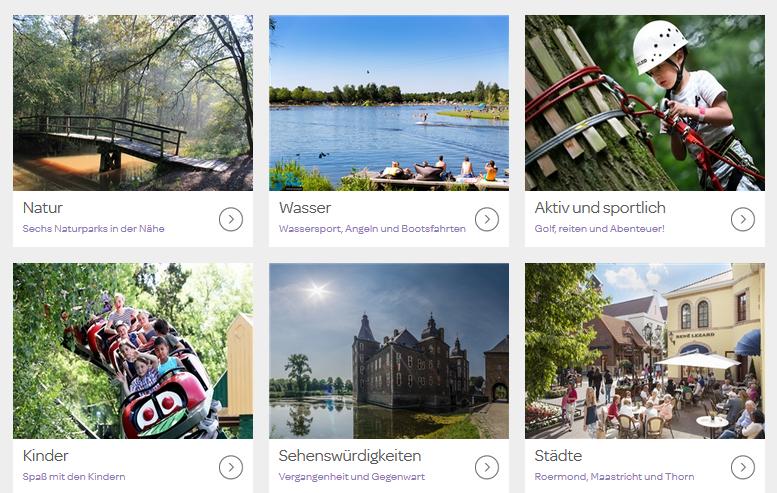Select the arrow icon next to Städte
This screenshot has width=777, height=493.
click(x=743, y=467)
